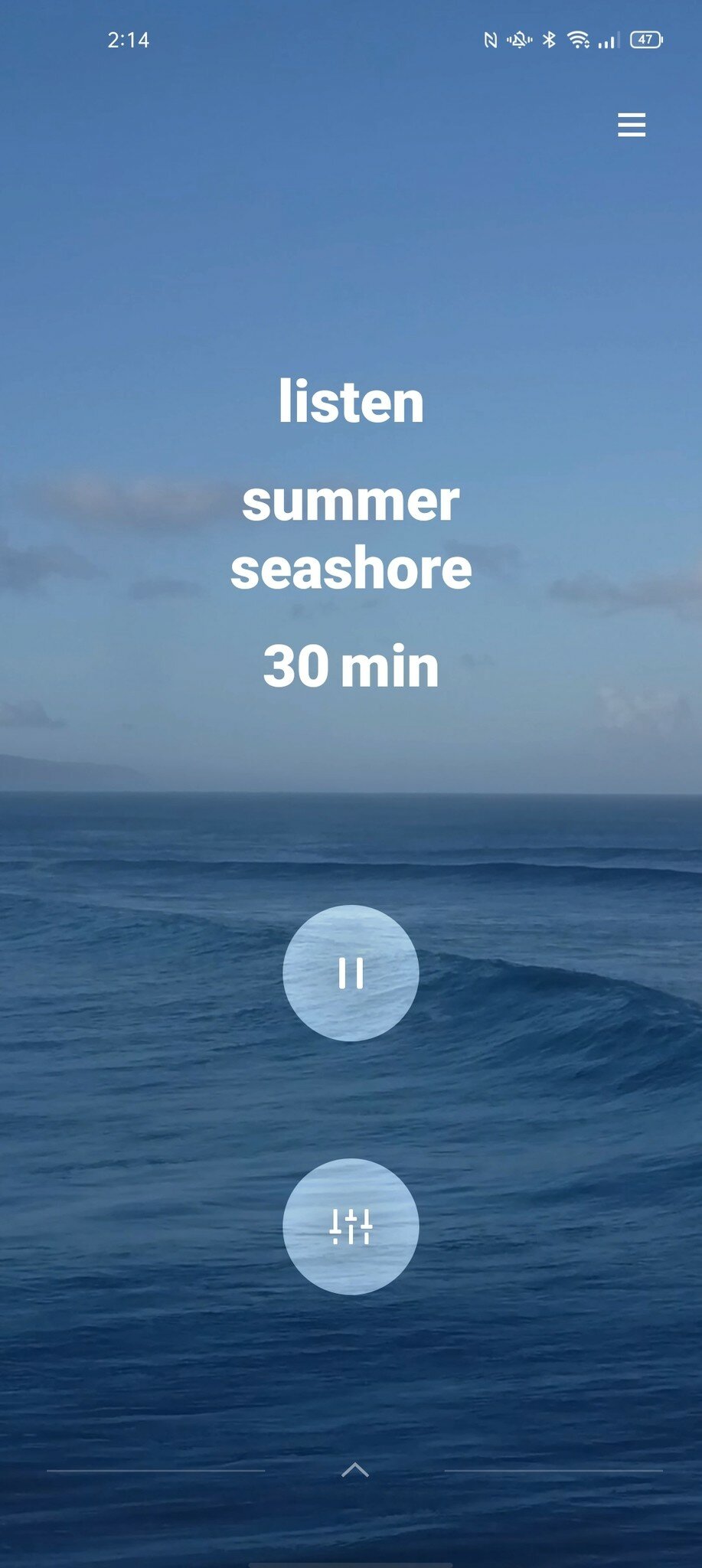Viewport: 702px width, 1568px height.
Task: Expand the bottom panel with the up chevron
Action: [x=354, y=1469]
